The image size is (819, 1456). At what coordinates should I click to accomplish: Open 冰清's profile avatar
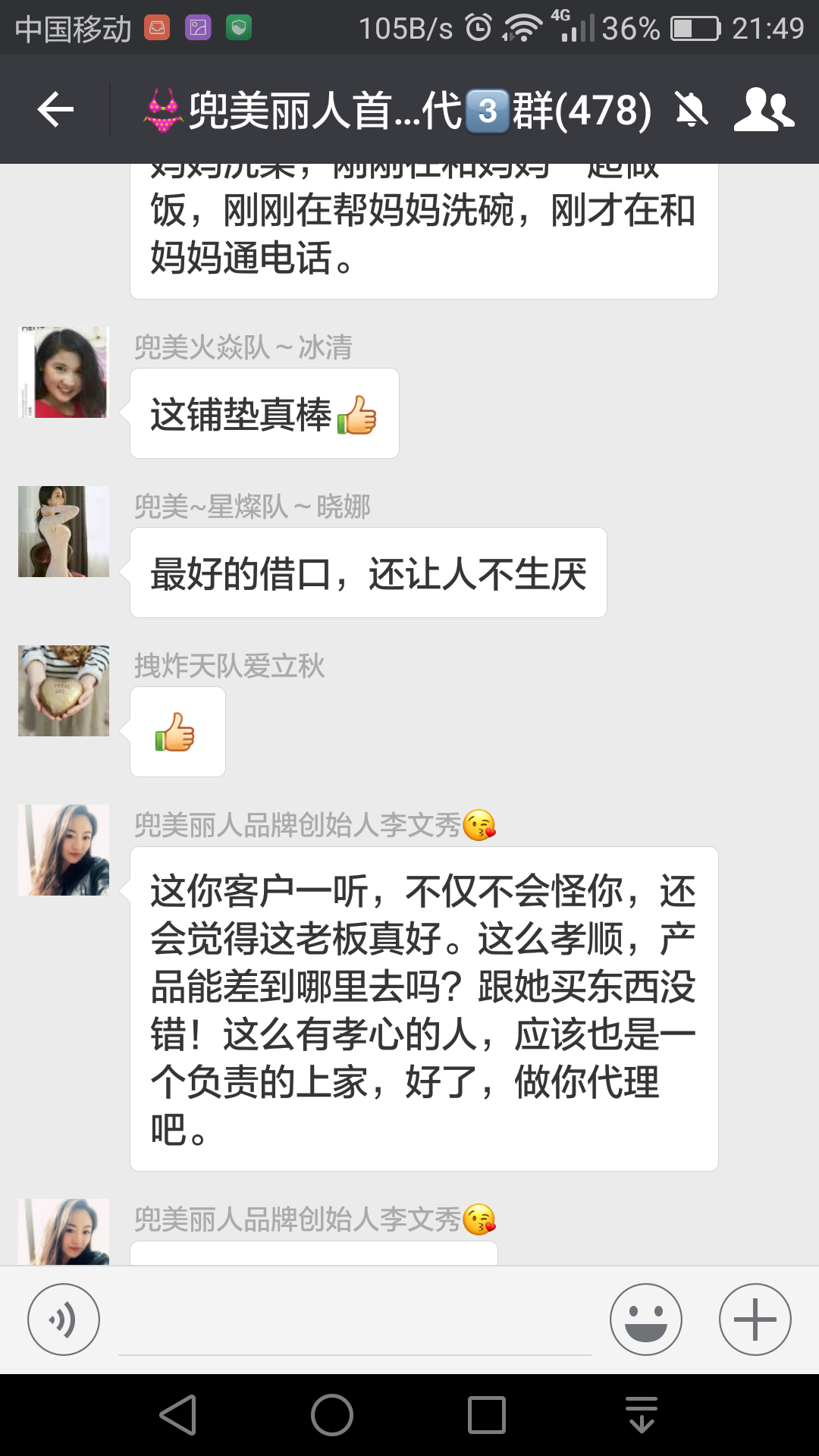click(x=64, y=372)
